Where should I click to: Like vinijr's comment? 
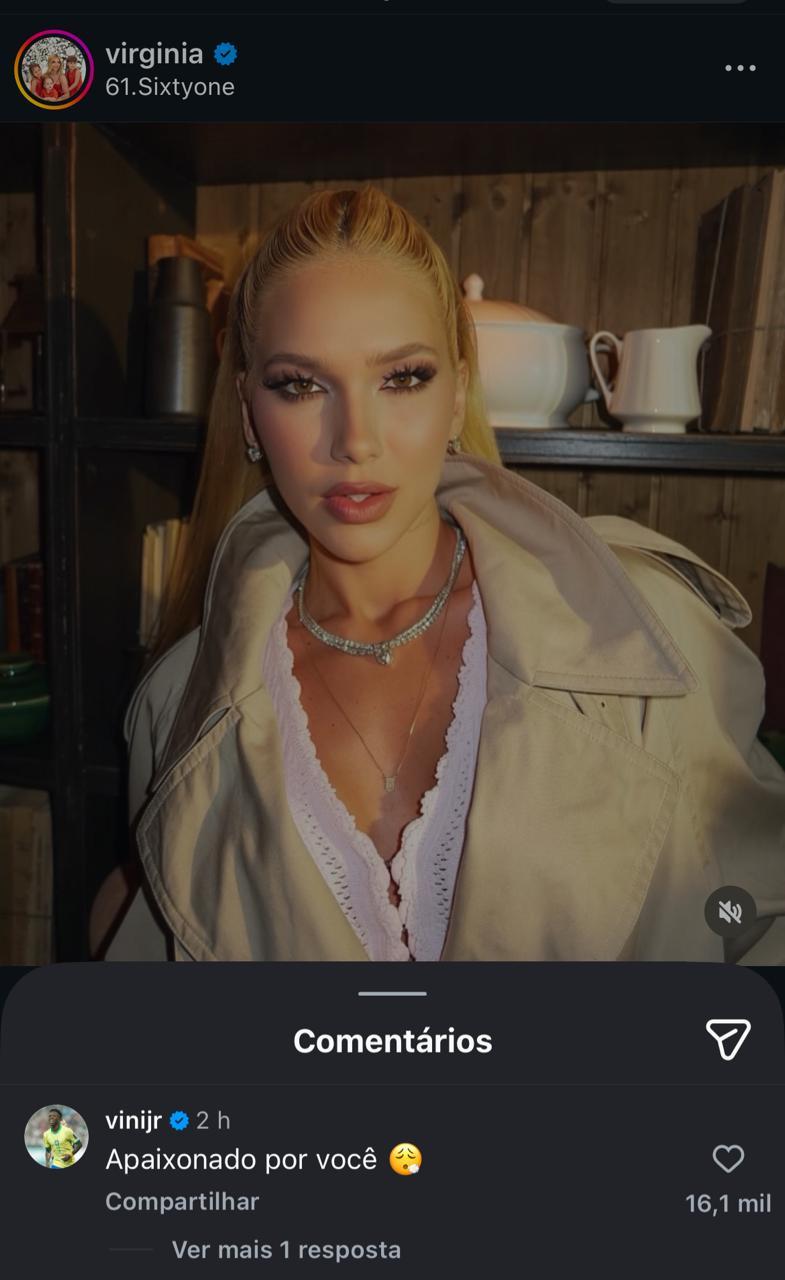click(728, 1159)
